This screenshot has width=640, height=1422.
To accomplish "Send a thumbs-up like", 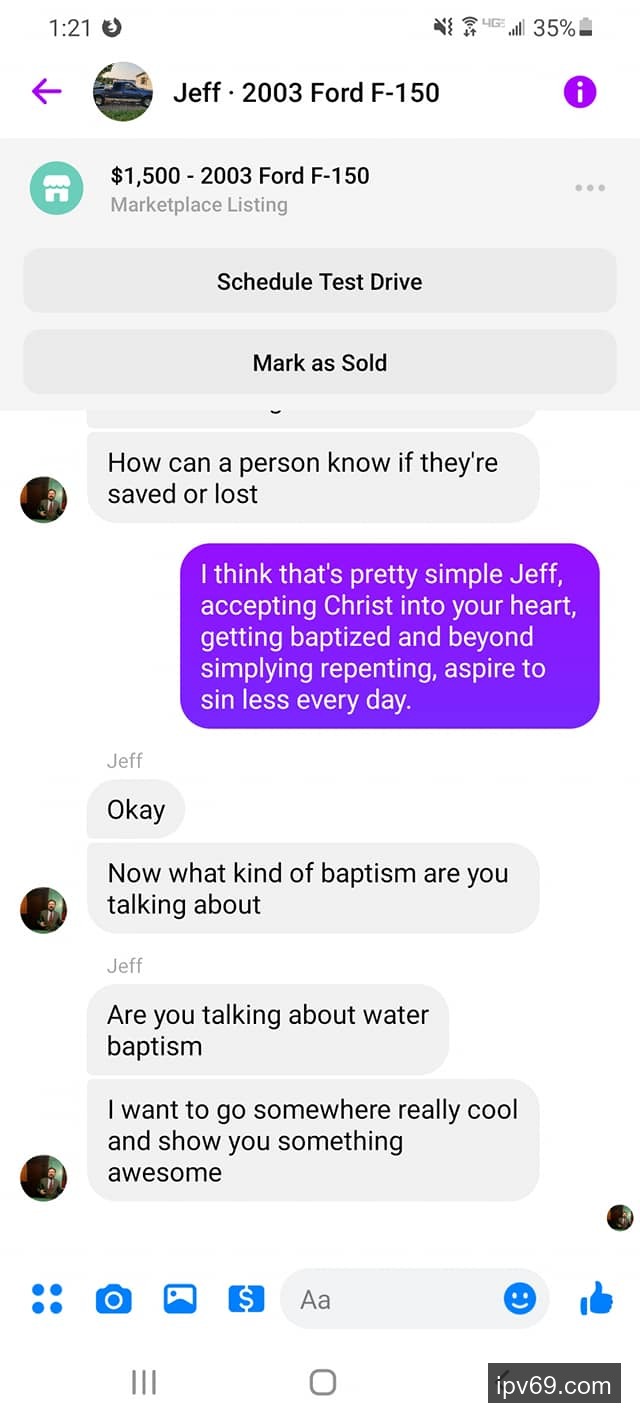I will [596, 1299].
